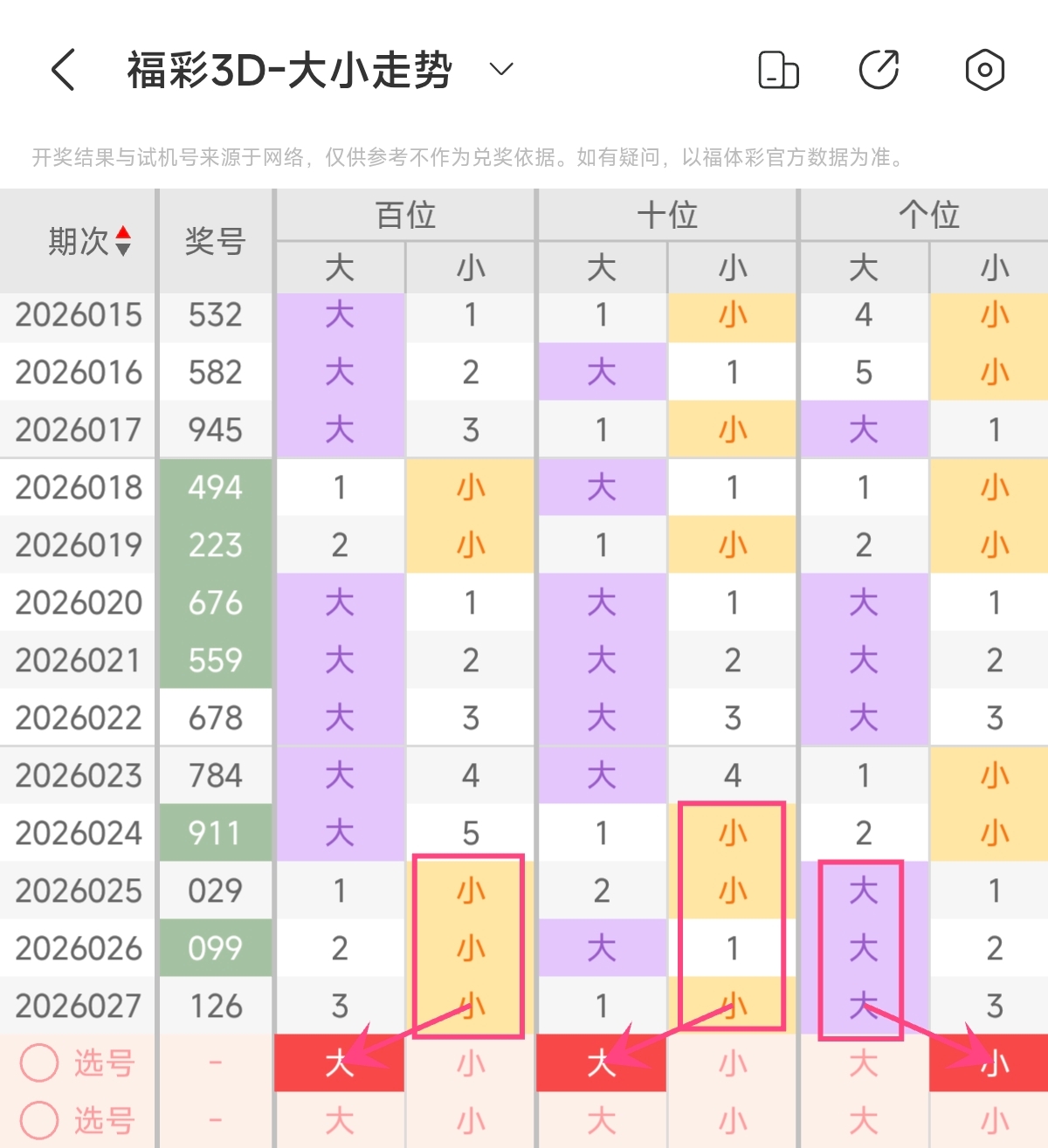
Task: Go back using the arrow
Action: [64, 70]
